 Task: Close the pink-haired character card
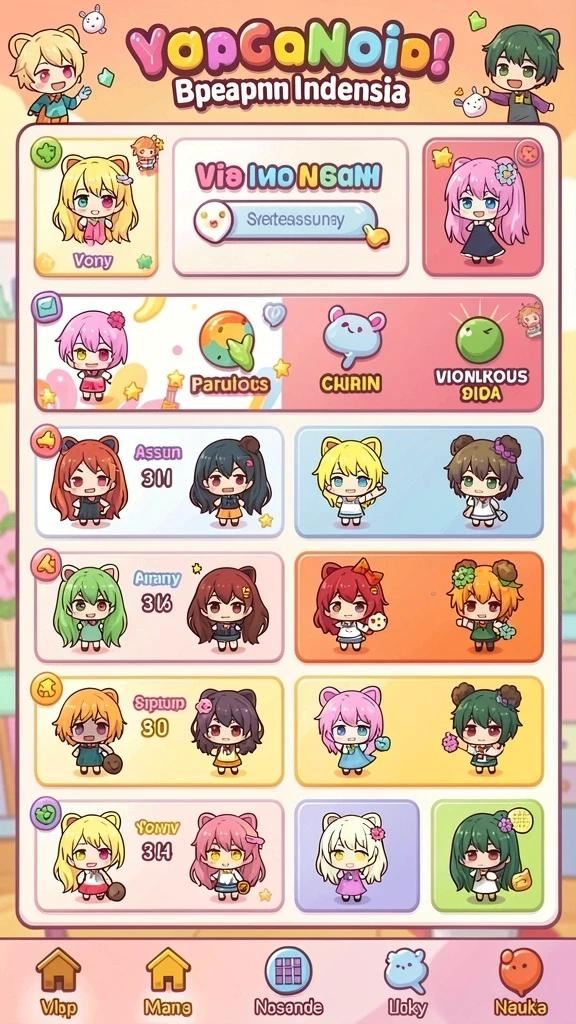(526, 154)
